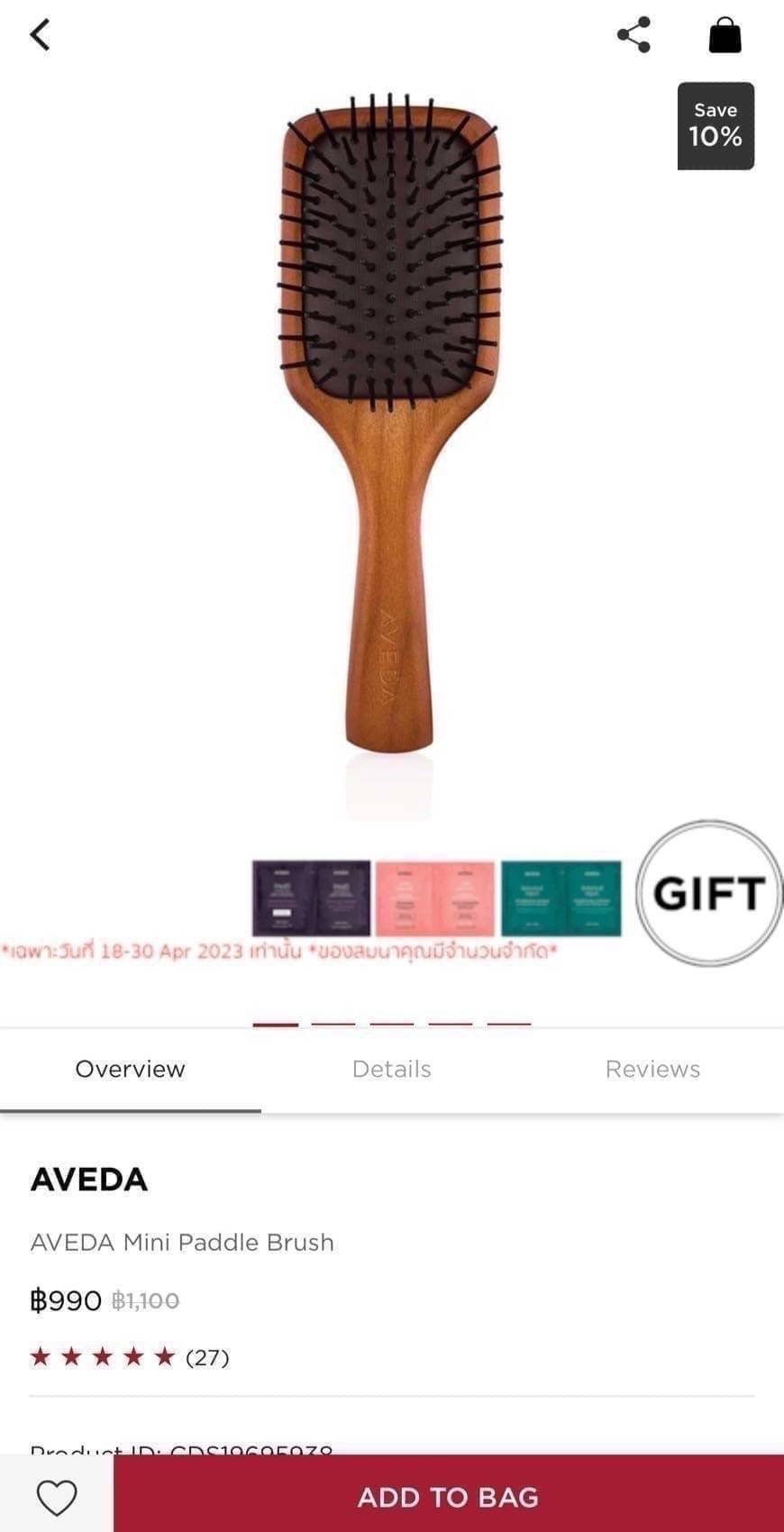The height and width of the screenshot is (1532, 784).
Task: Share this product
Action: 634,35
